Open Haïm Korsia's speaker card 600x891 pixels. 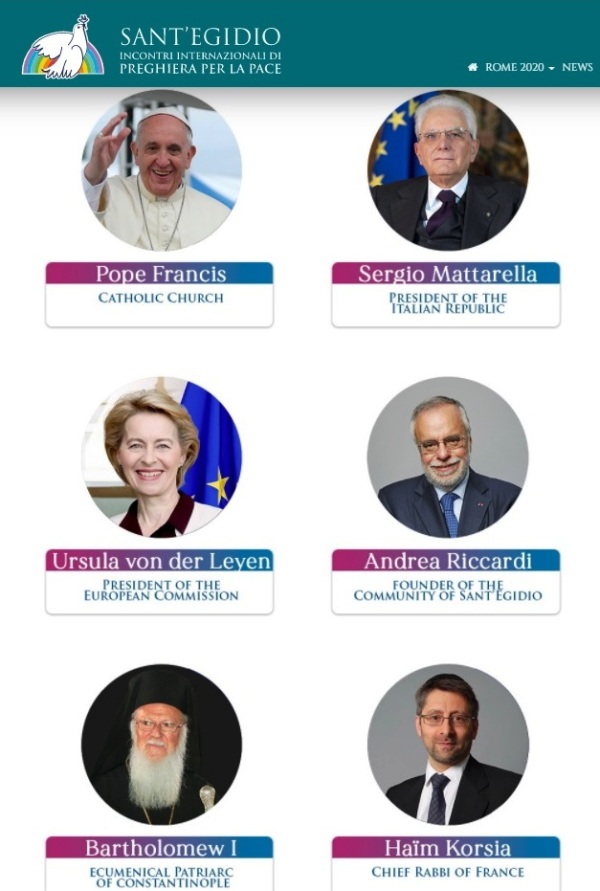[x=447, y=848]
